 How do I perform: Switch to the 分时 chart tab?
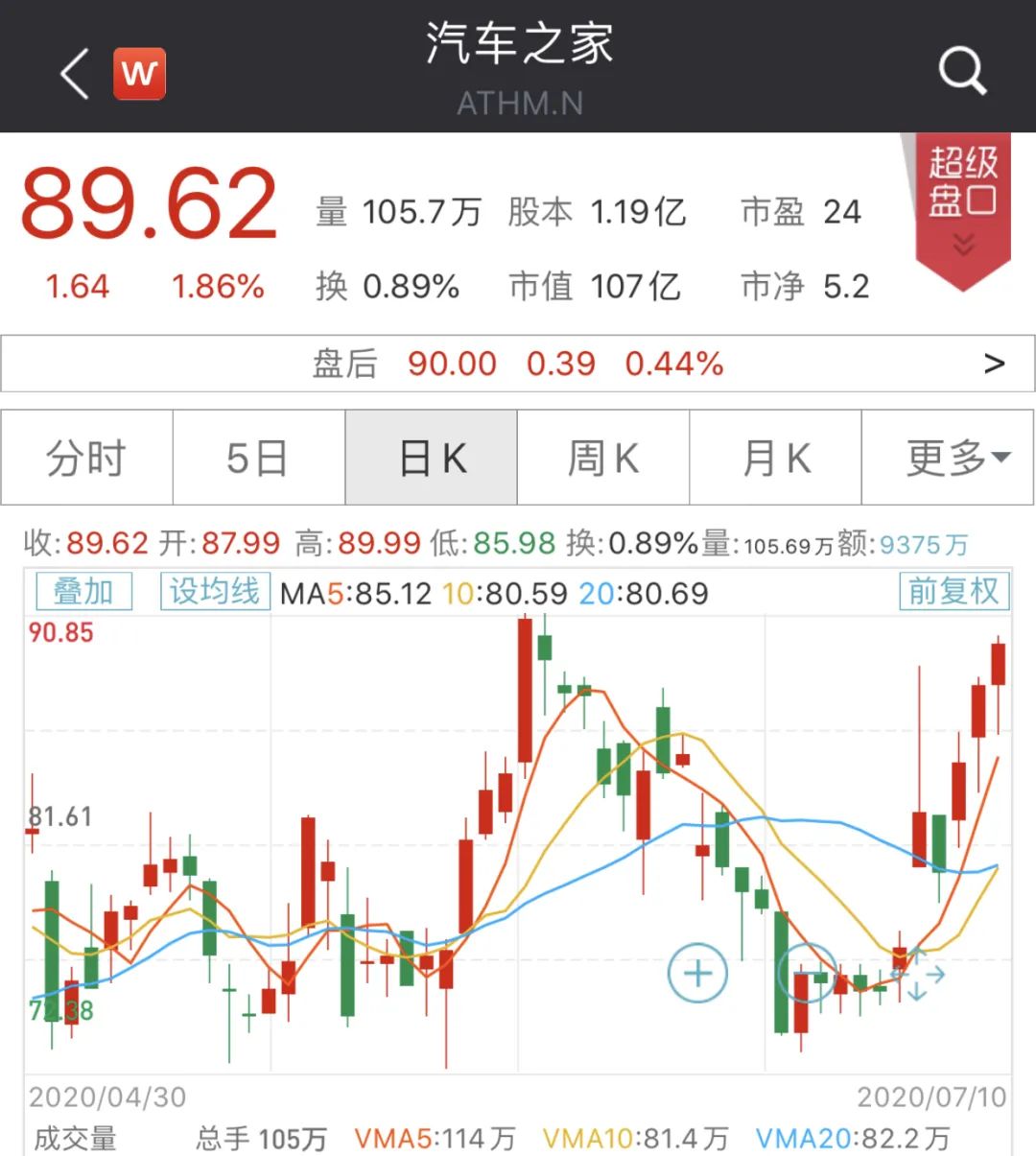86,458
